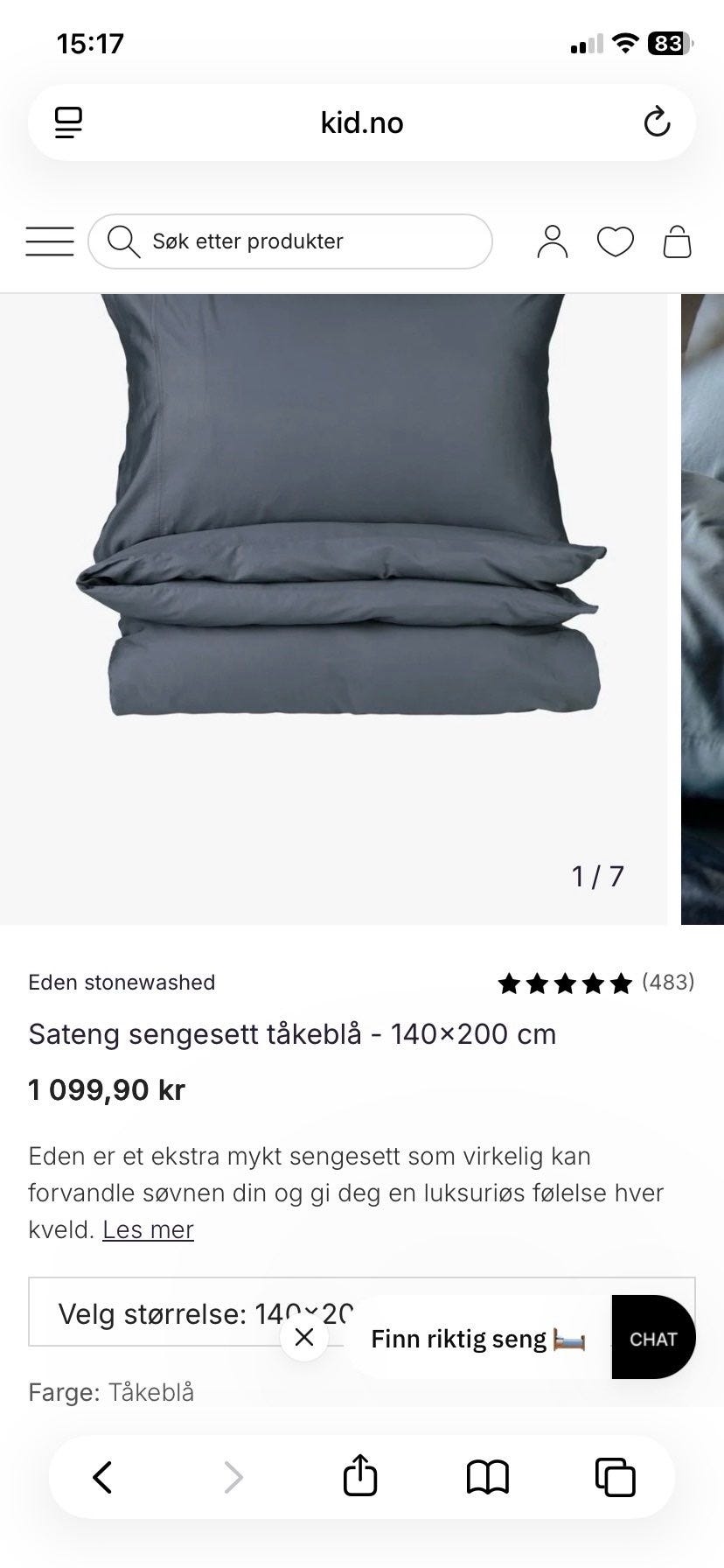Open the shopping bag
Image resolution: width=724 pixels, height=1568 pixels.
(x=677, y=241)
